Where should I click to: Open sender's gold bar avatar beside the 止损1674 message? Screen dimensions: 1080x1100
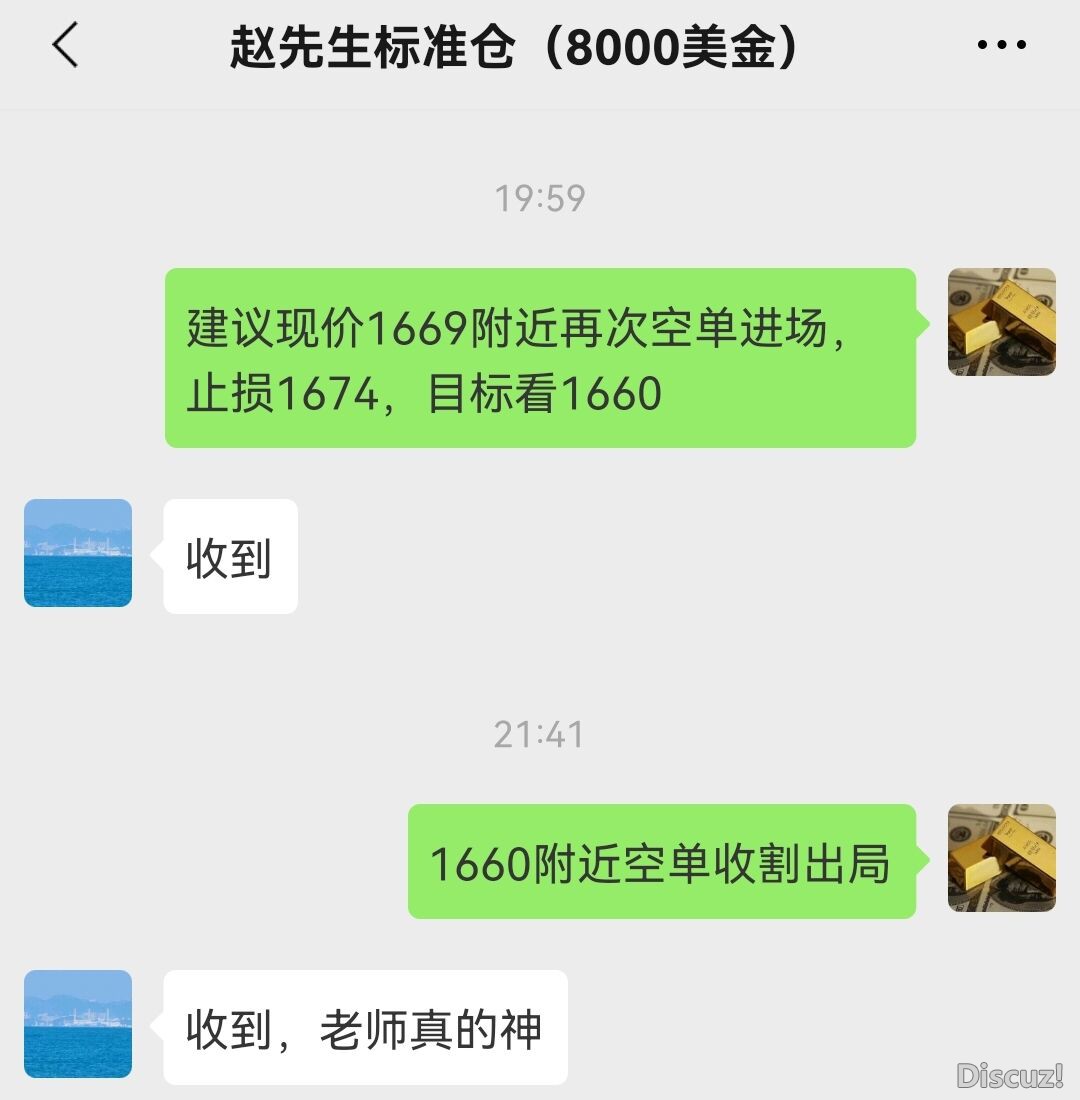[x=1001, y=322]
